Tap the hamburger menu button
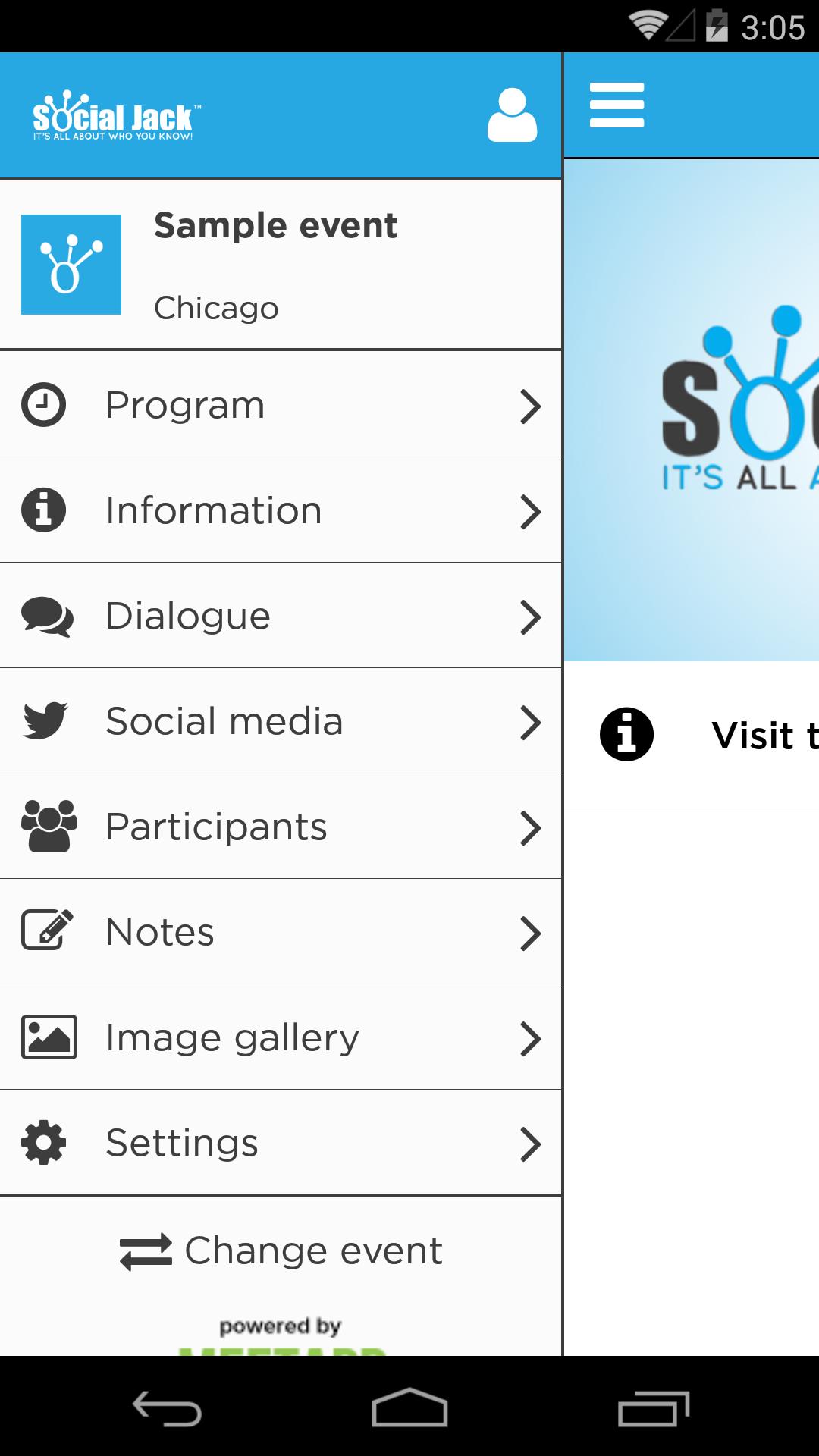This screenshot has height=1456, width=819. [x=617, y=105]
